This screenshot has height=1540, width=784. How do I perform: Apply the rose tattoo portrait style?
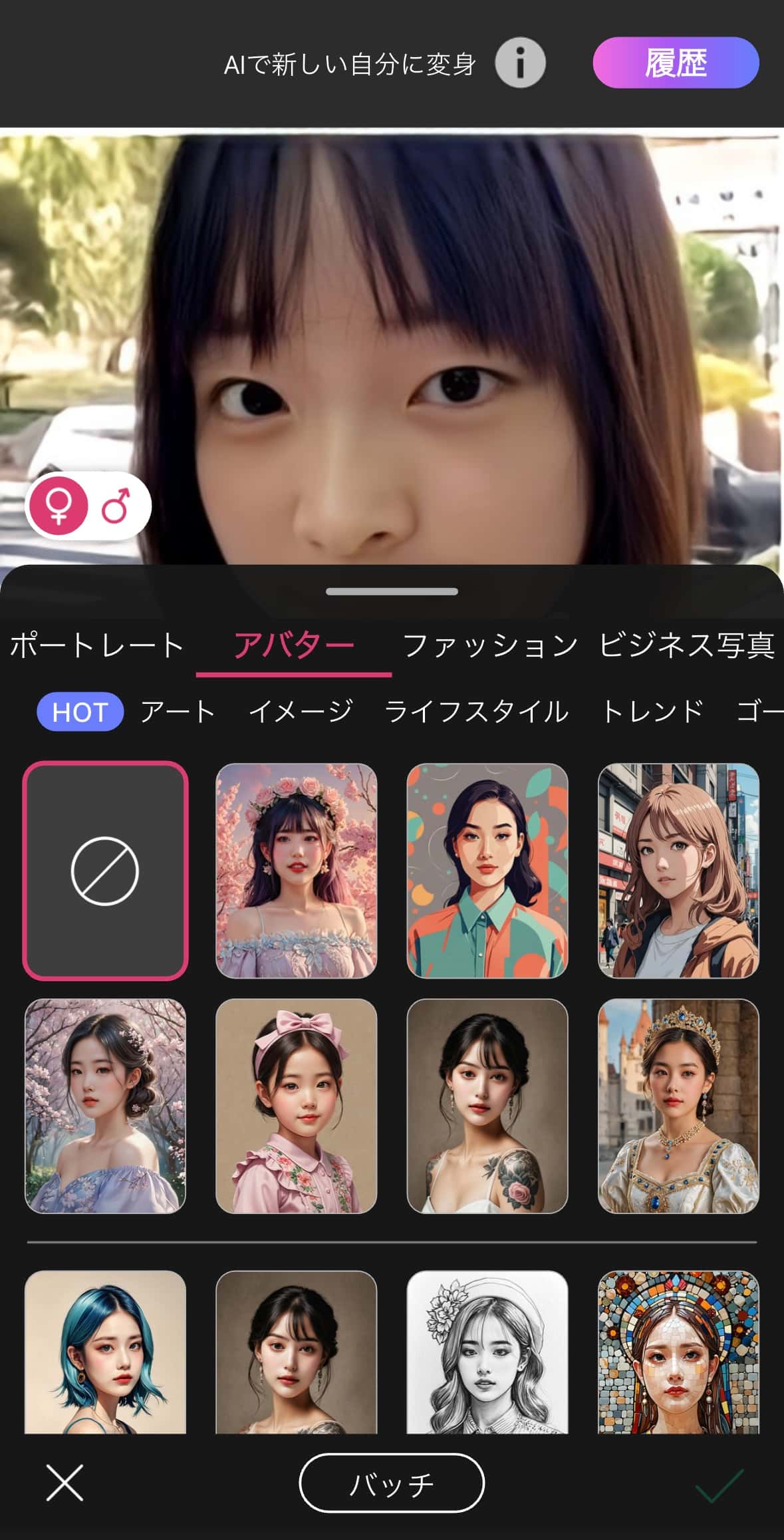pyautogui.click(x=487, y=1106)
